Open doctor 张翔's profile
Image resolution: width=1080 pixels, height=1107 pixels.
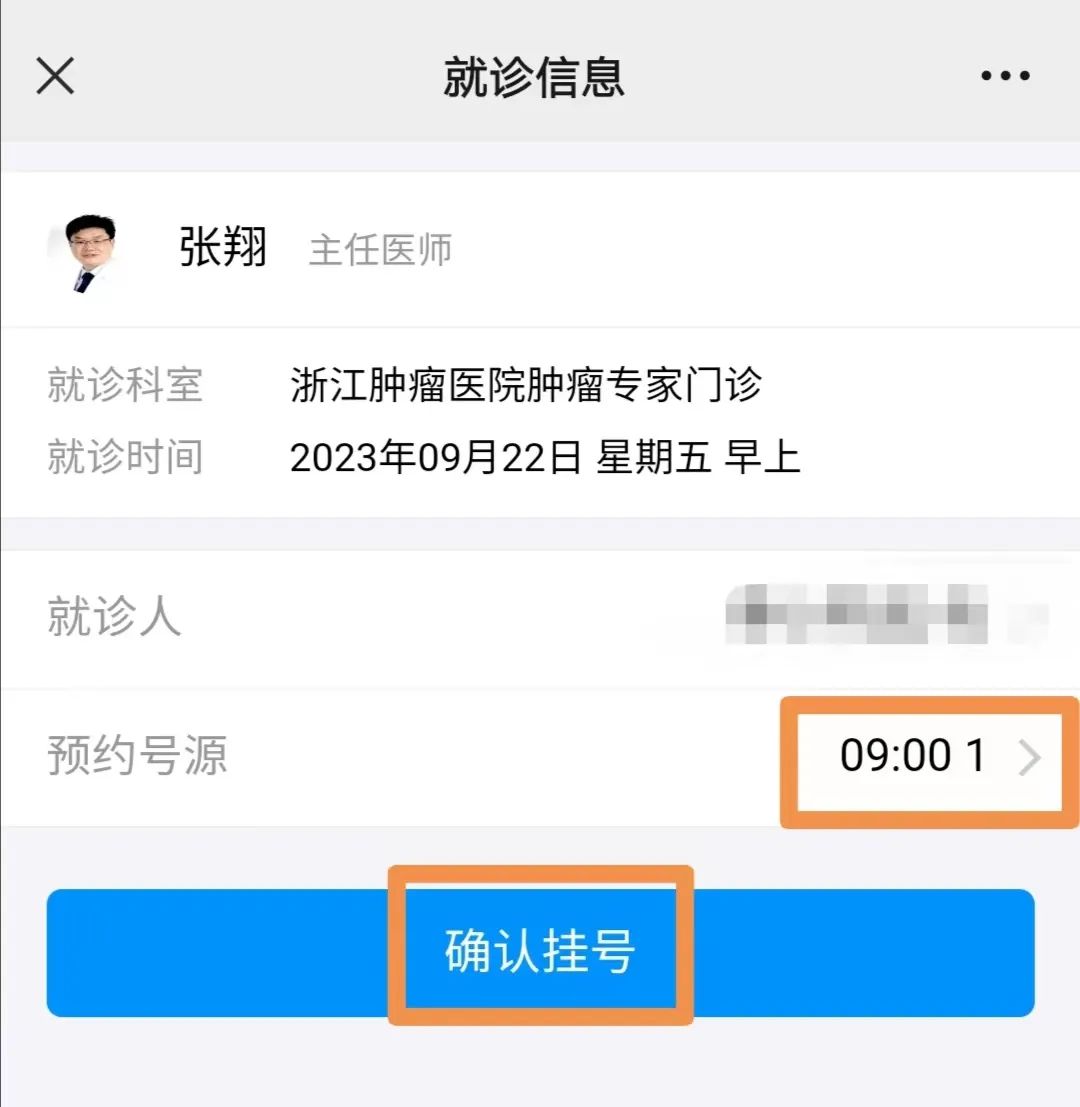click(x=222, y=247)
